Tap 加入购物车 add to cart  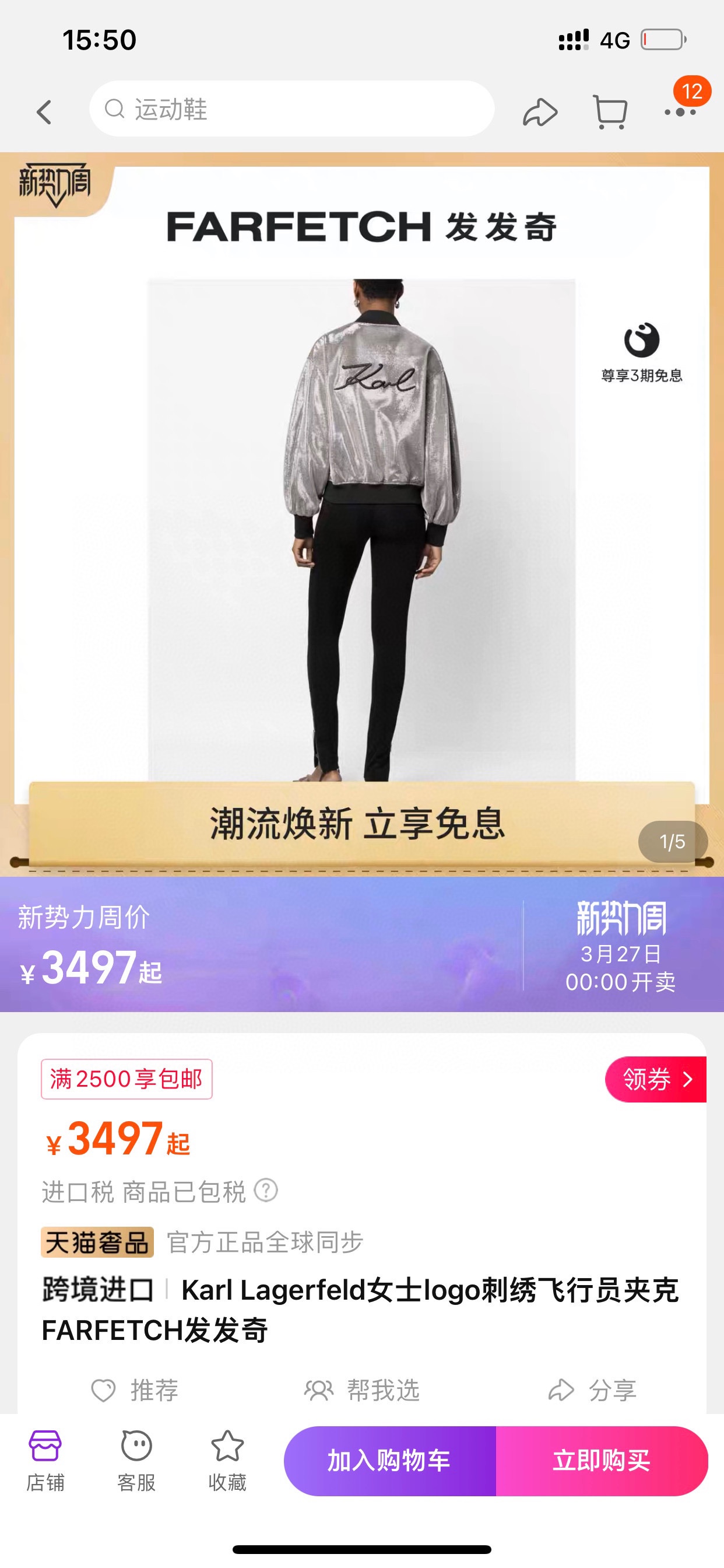389,1461
